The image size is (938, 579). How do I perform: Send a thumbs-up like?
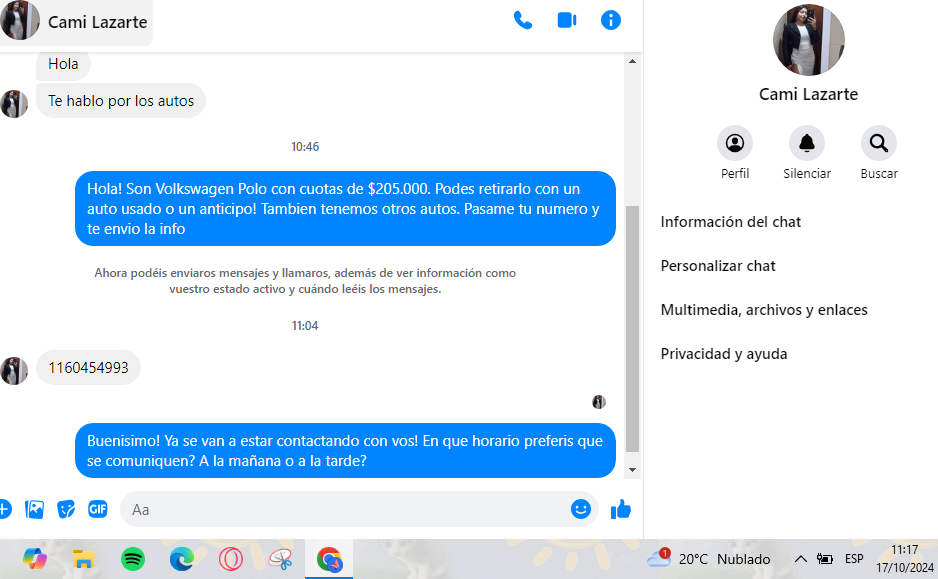click(621, 509)
